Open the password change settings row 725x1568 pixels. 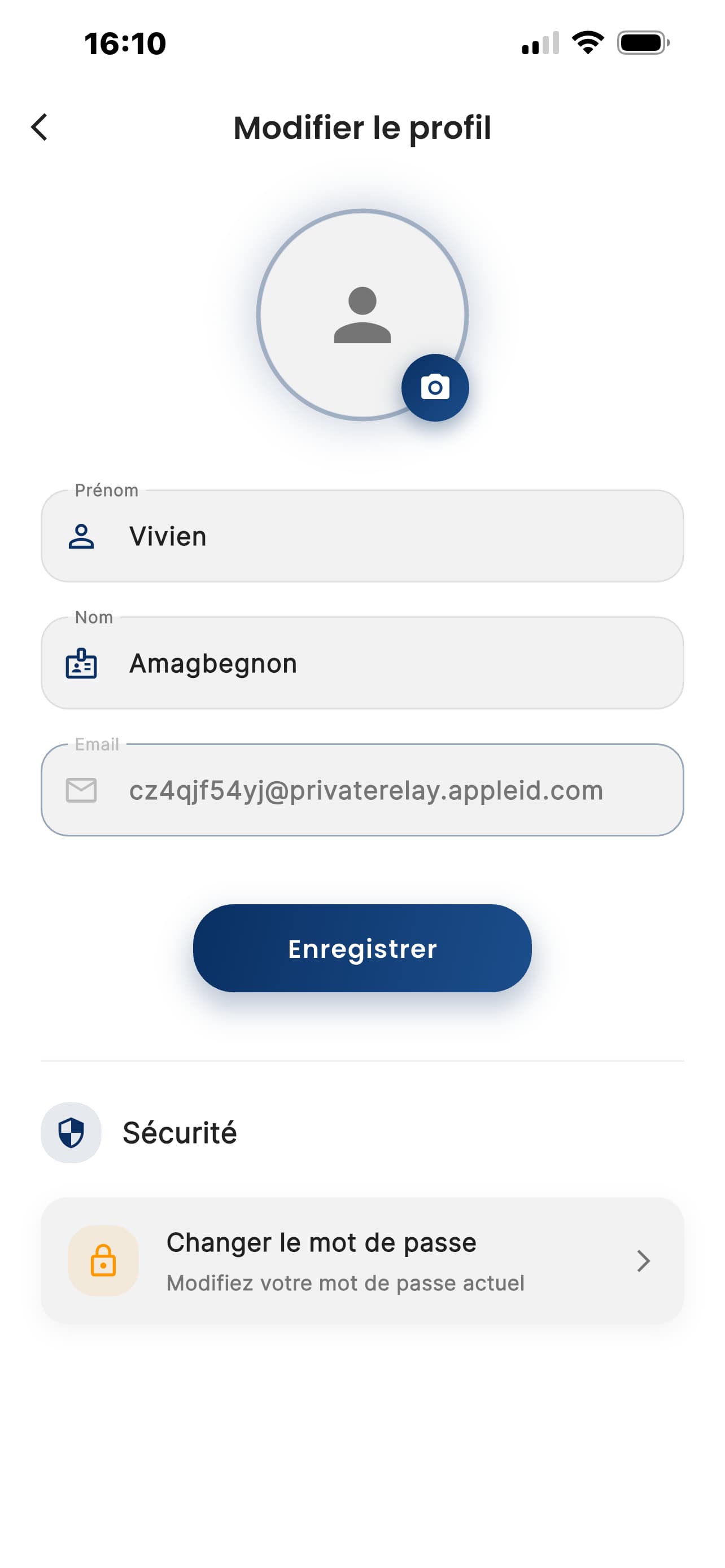[x=362, y=1261]
